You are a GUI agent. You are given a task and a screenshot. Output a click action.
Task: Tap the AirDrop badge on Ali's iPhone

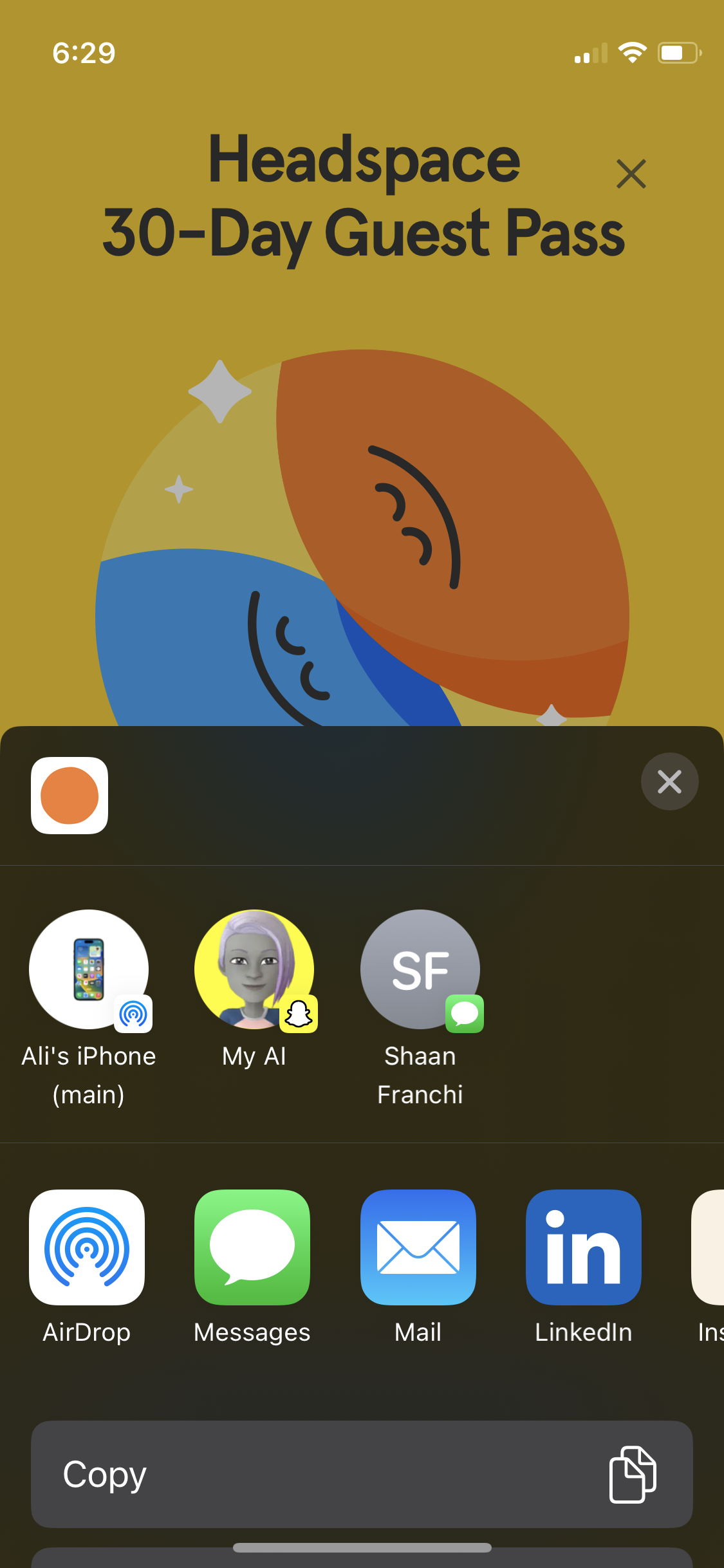[x=134, y=1013]
